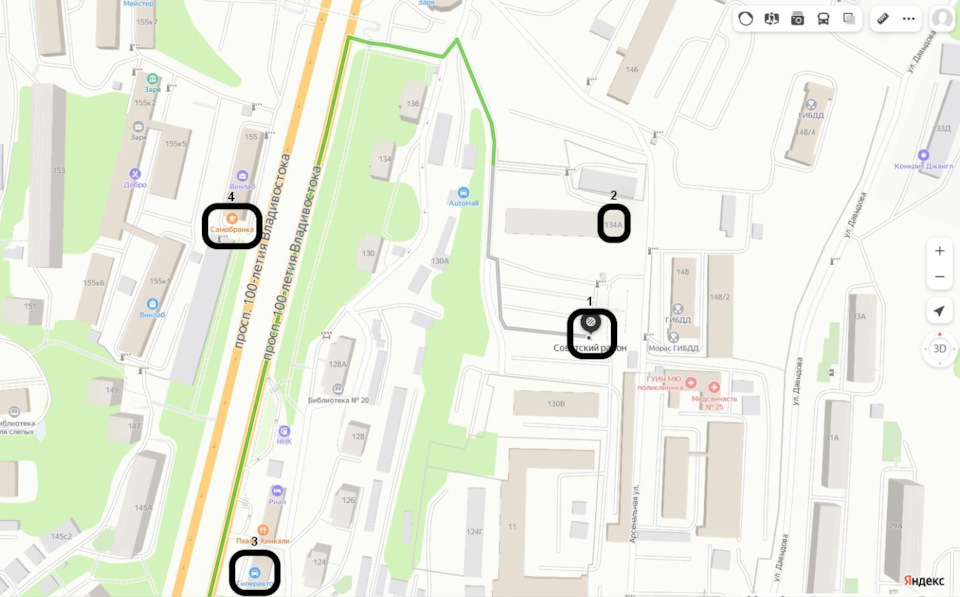This screenshot has height=597, width=960.
Task: Show photos on the map
Action: tap(797, 18)
